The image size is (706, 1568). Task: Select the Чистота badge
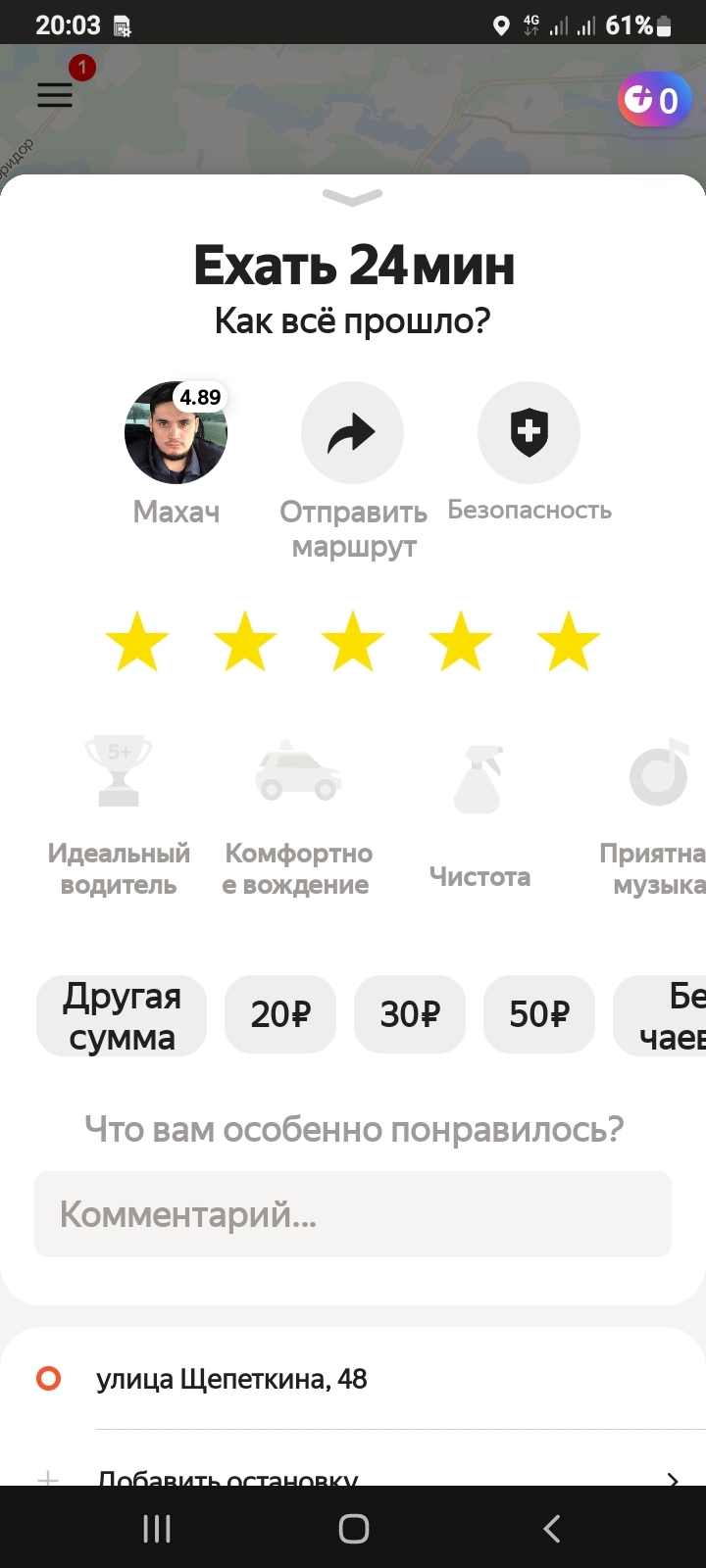click(479, 815)
